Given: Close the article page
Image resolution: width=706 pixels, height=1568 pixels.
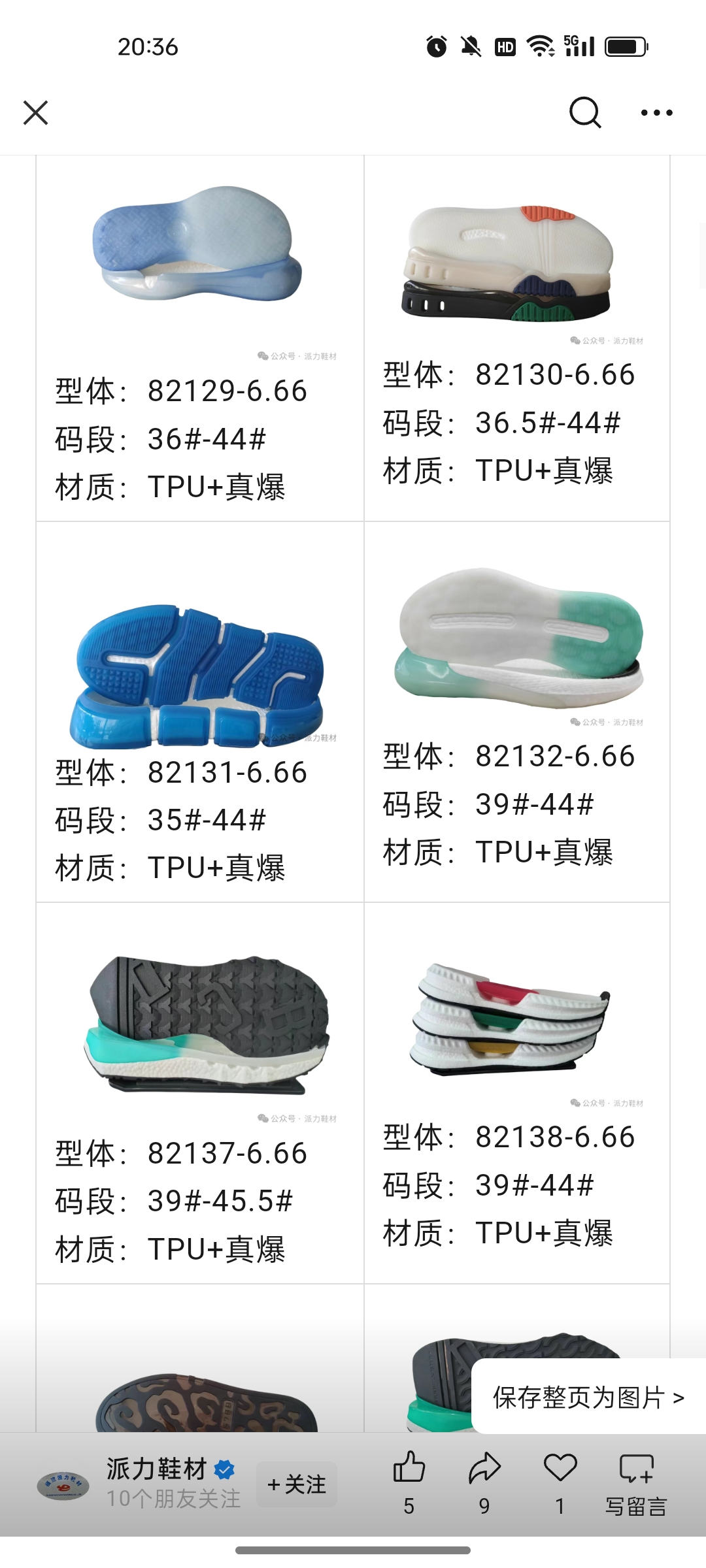Looking at the screenshot, I should tap(36, 112).
